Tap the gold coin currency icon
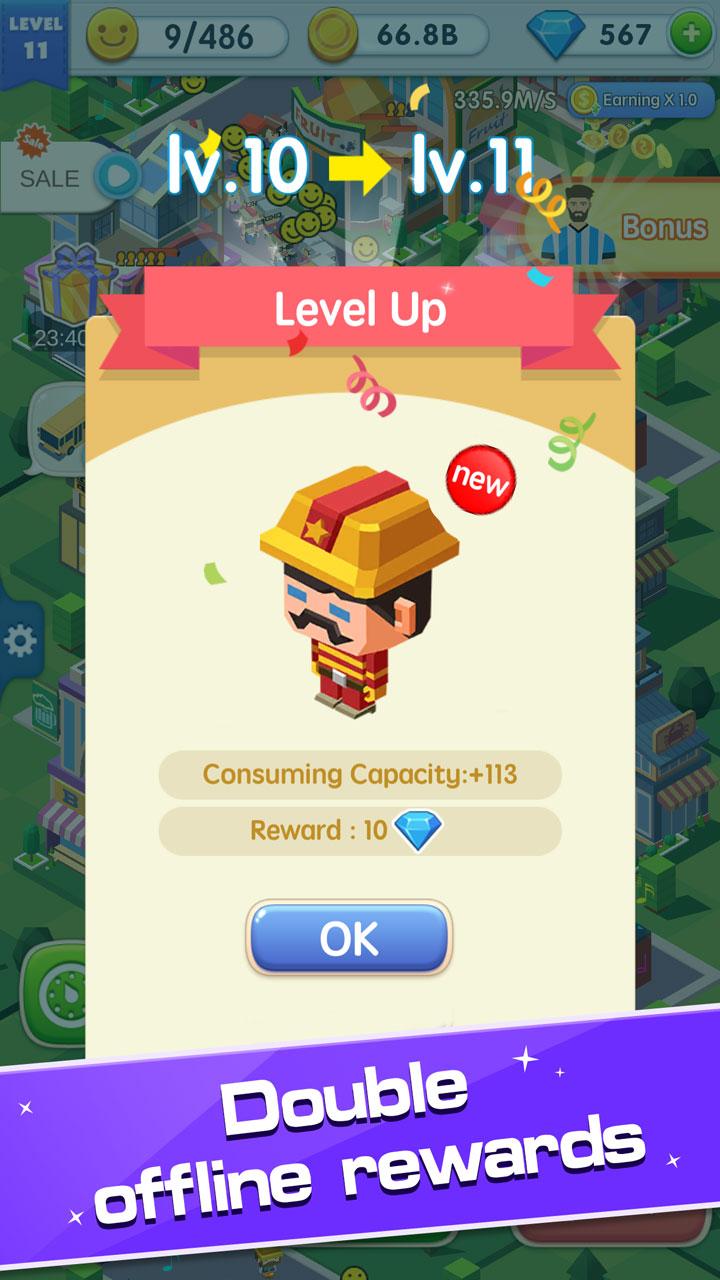This screenshot has width=720, height=1280. tap(338, 32)
